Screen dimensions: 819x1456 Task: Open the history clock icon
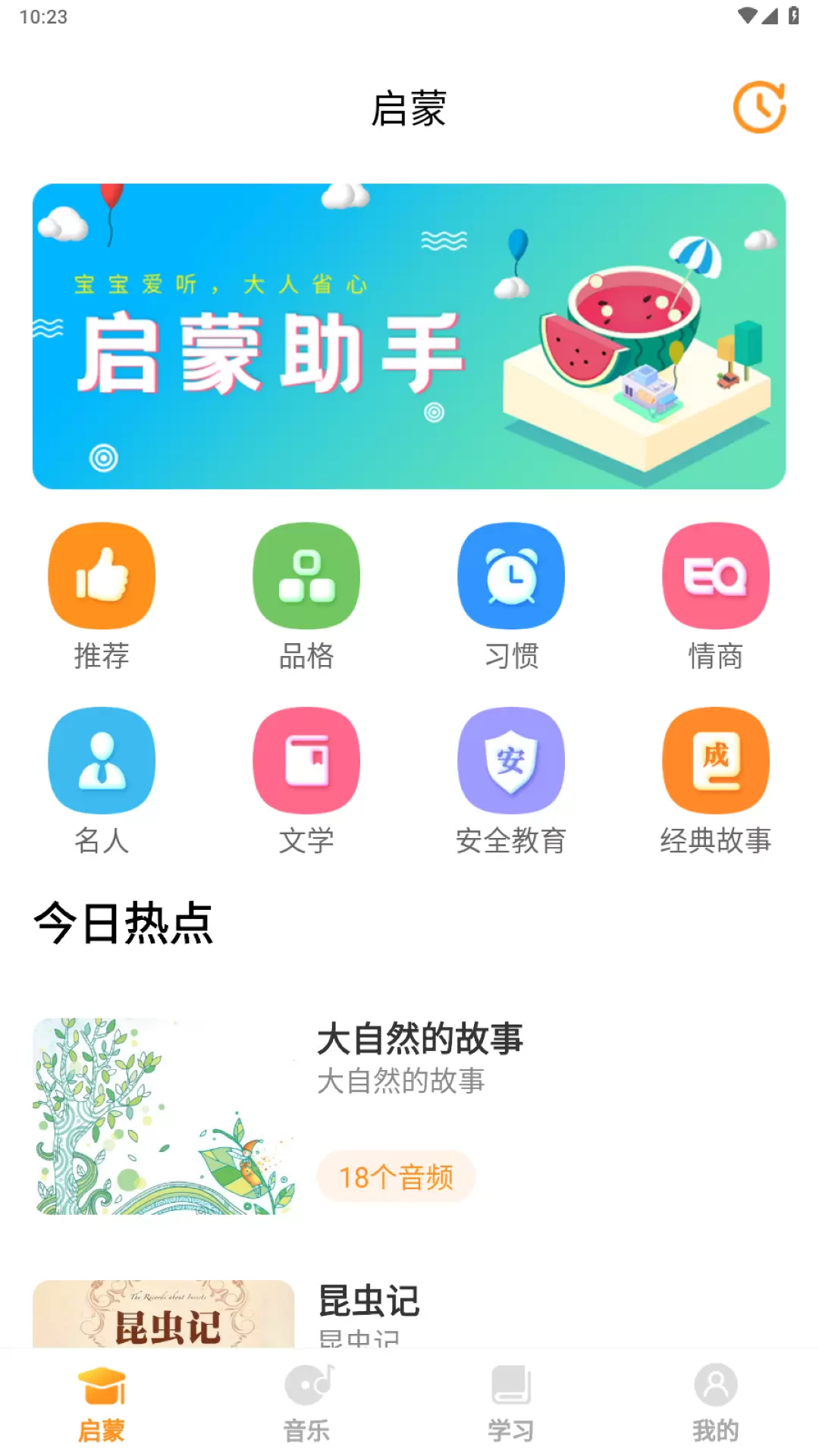[759, 108]
